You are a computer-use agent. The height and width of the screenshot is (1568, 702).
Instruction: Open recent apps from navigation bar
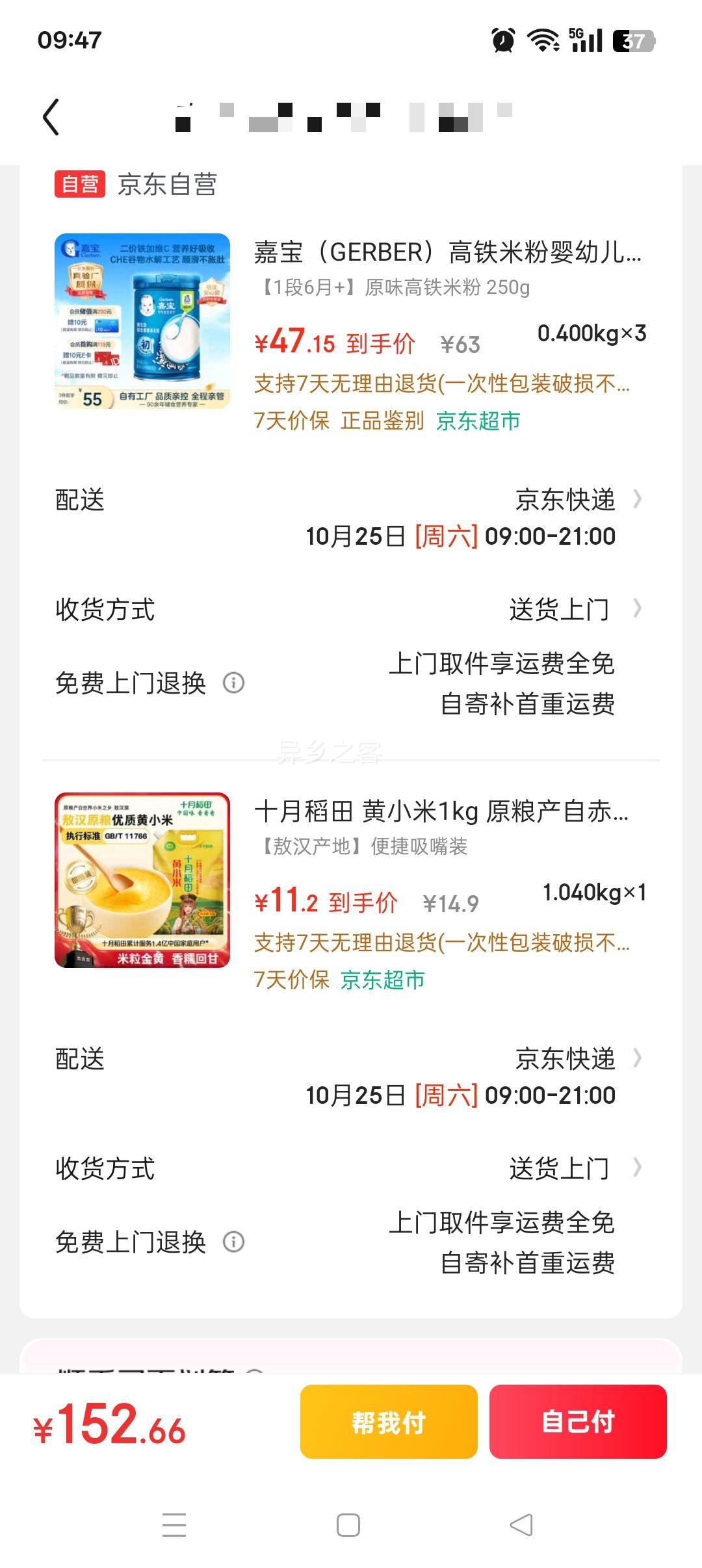point(174,1525)
